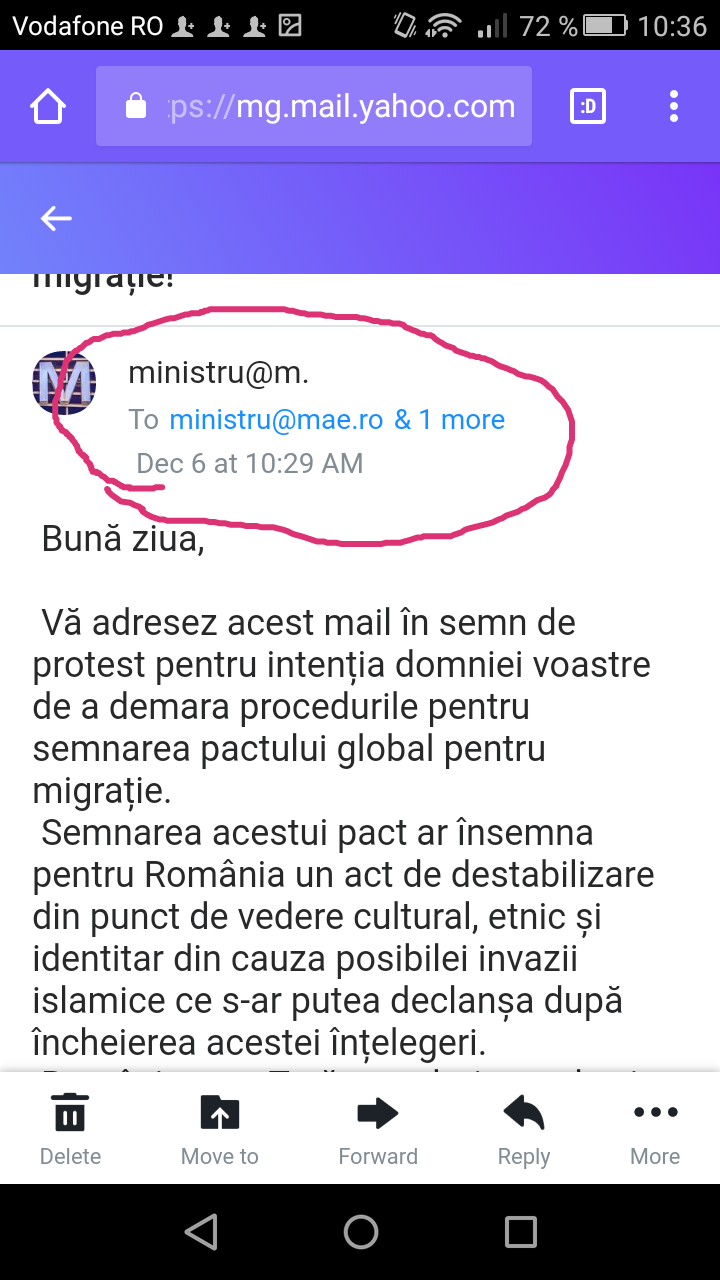
Task: Tap the system back button
Action: tap(201, 1232)
